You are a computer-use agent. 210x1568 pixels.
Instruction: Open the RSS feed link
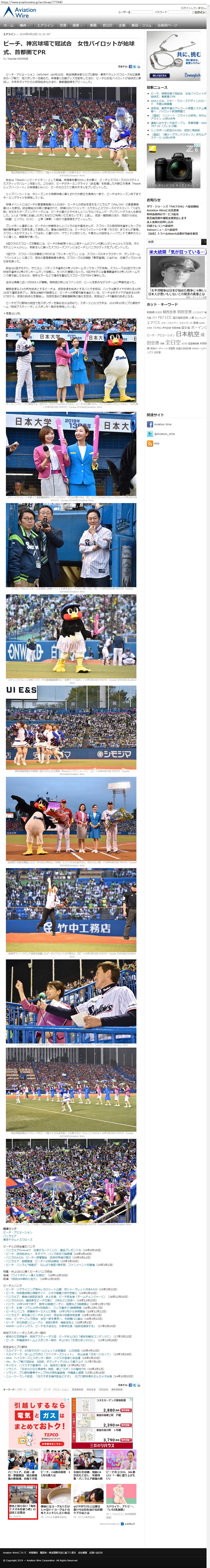(x=156, y=444)
